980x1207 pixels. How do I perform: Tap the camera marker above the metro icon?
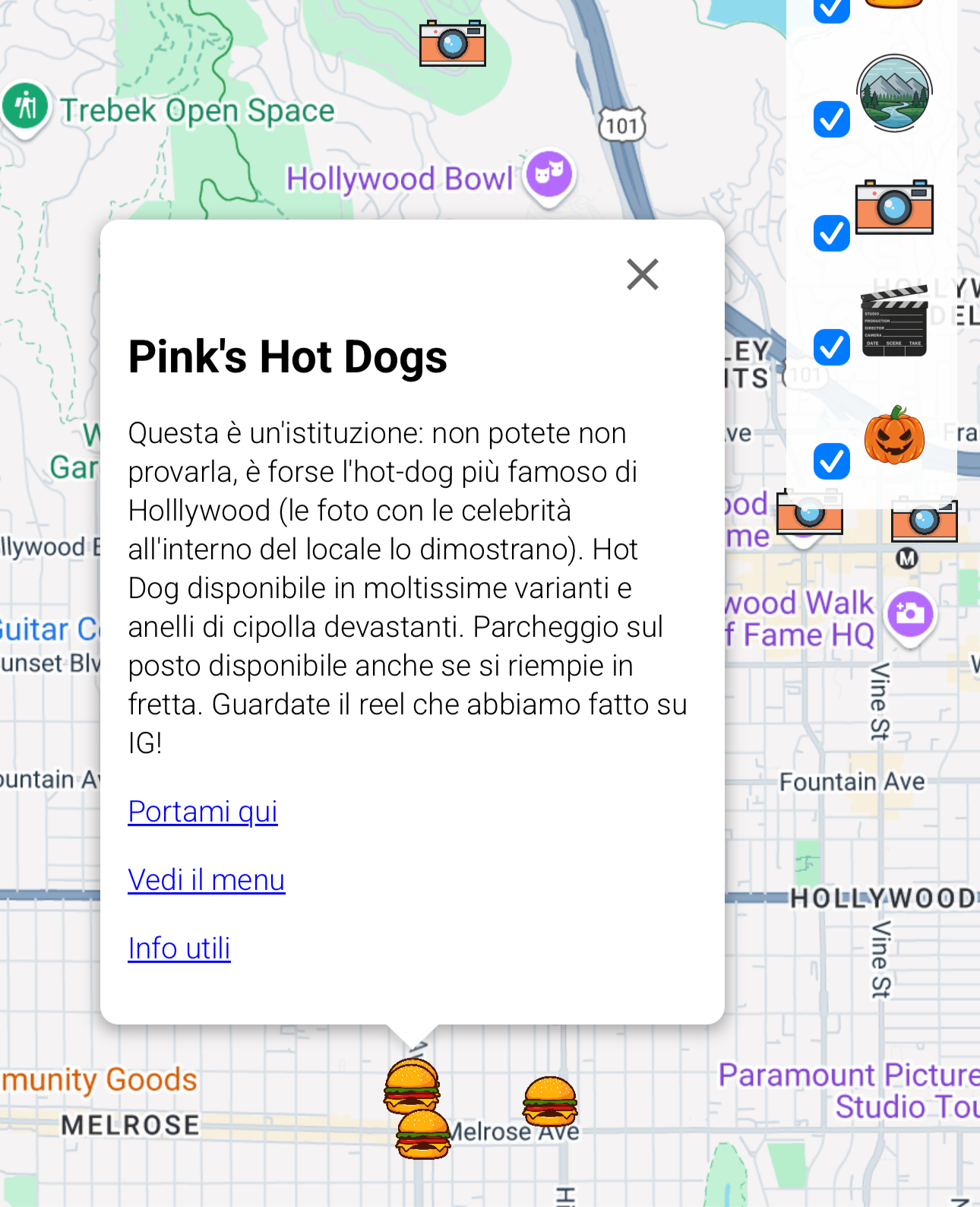[x=925, y=521]
